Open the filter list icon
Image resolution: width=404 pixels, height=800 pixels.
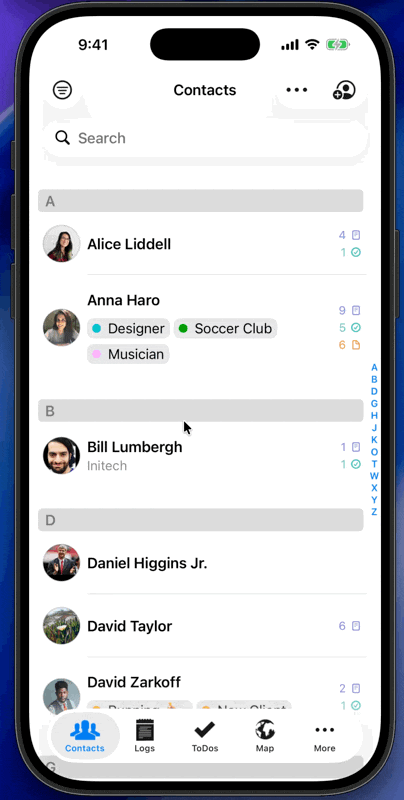(63, 90)
